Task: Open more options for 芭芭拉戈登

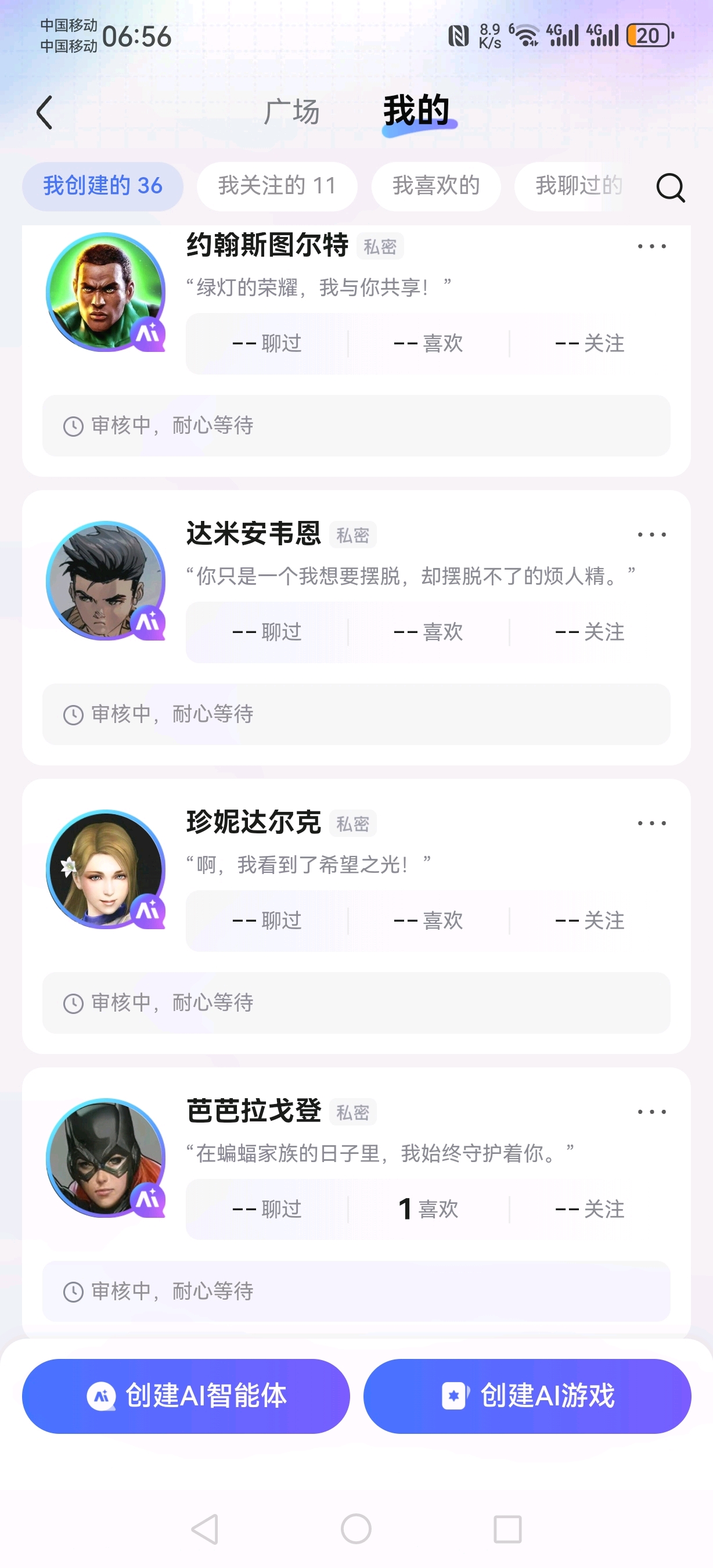Action: coord(651,1112)
